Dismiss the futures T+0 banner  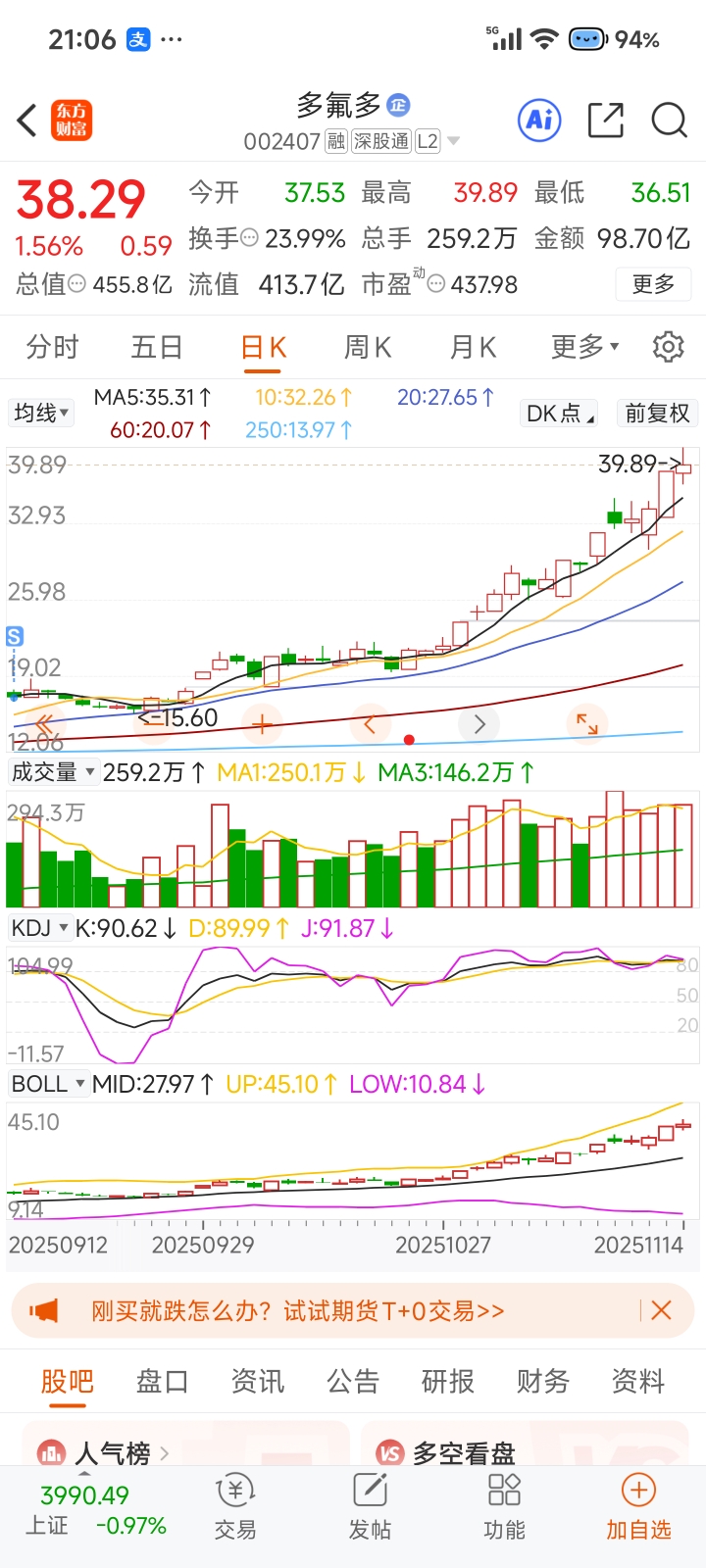pos(662,1310)
